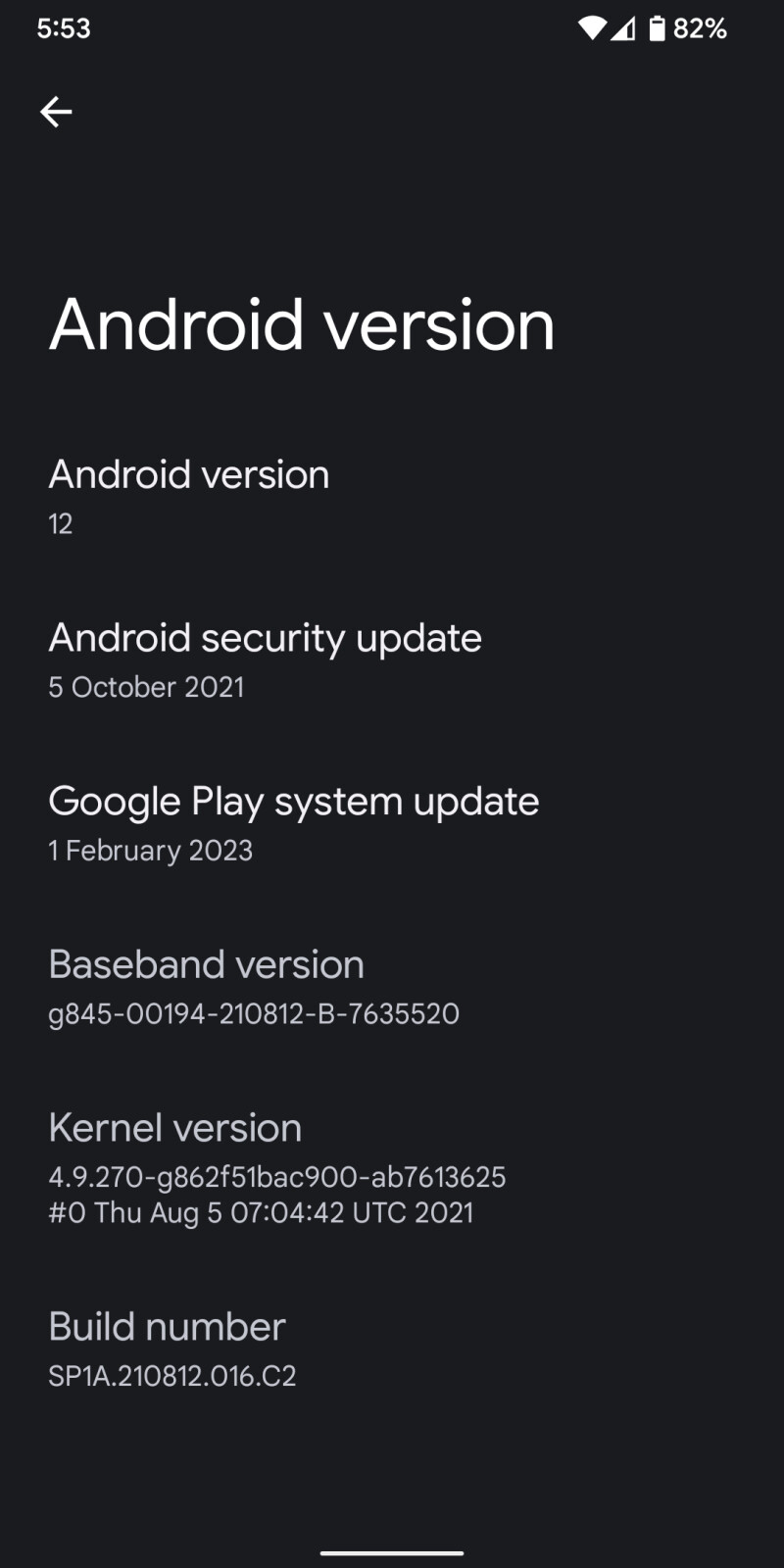Tap the Android version 12 row
Image resolution: width=784 pixels, height=1568 pixels.
coord(189,496)
